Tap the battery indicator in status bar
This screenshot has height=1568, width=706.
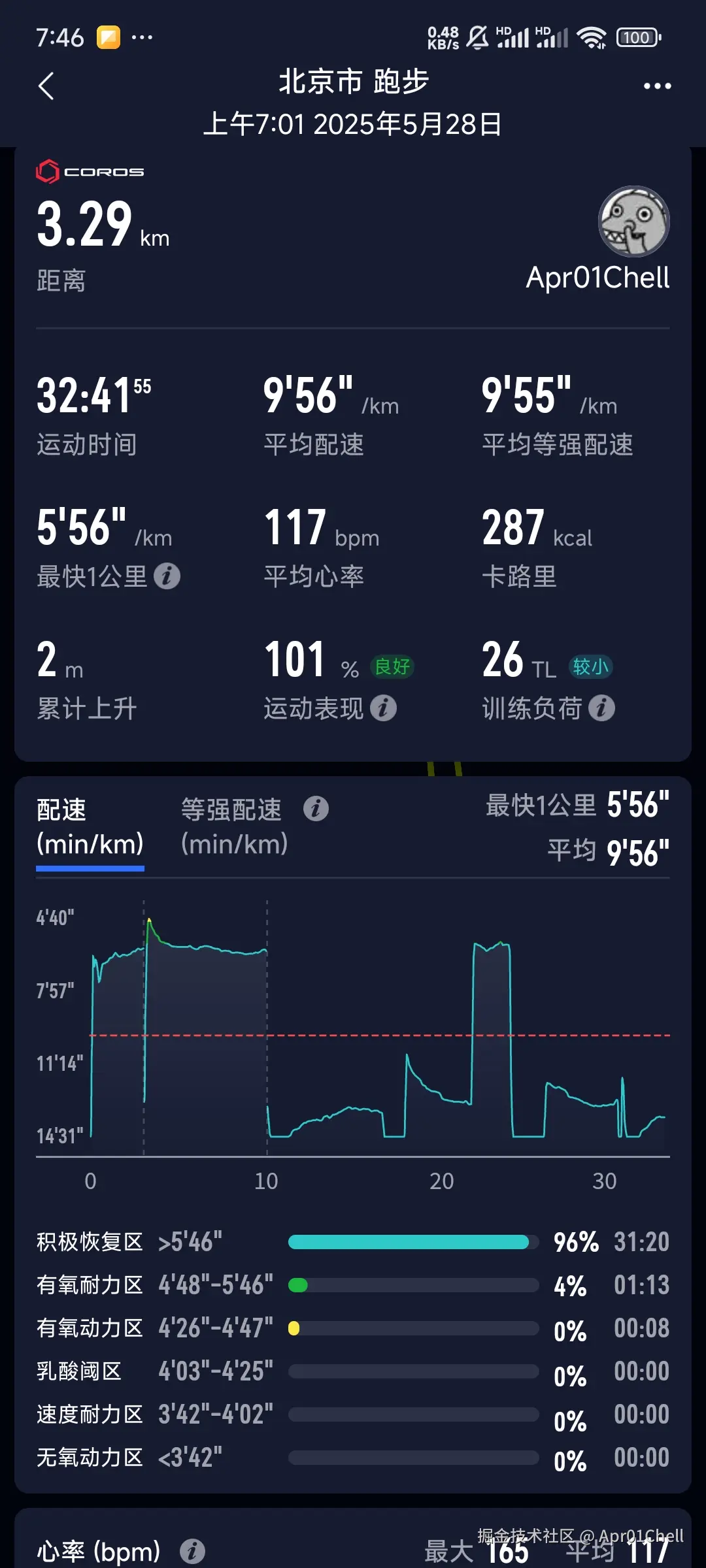[637, 37]
